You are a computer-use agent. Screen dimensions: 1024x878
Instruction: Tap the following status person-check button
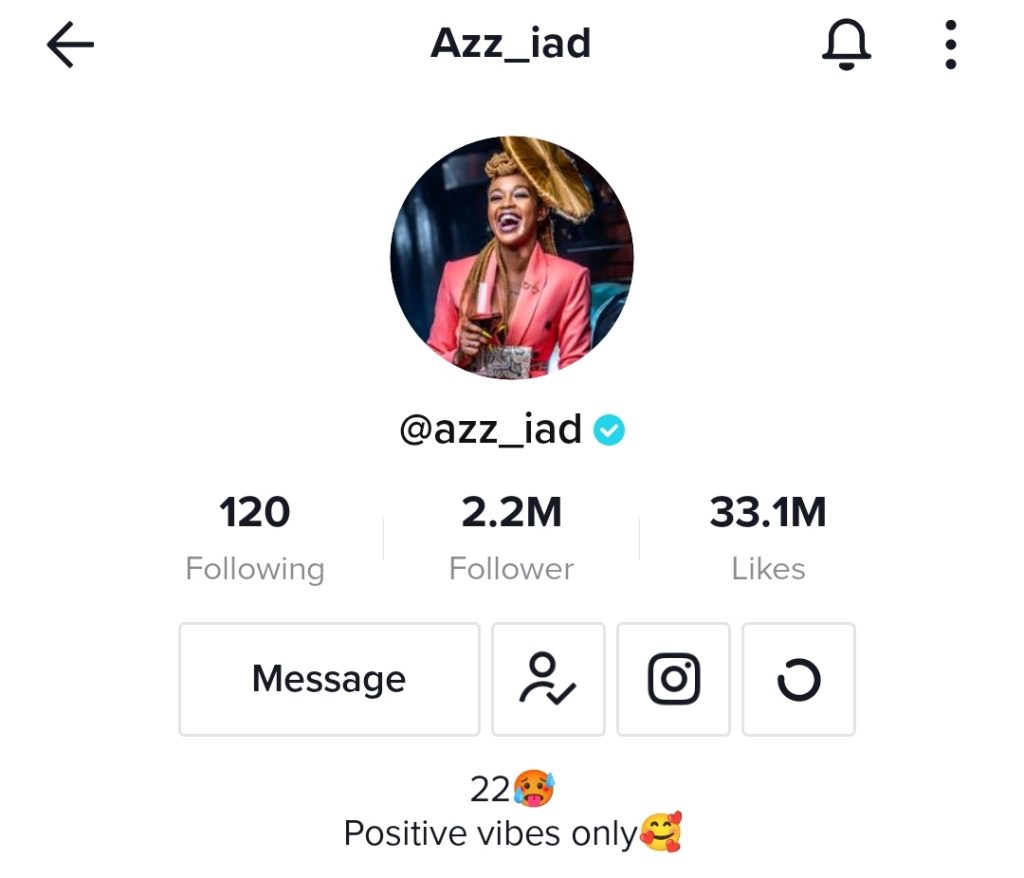point(548,680)
